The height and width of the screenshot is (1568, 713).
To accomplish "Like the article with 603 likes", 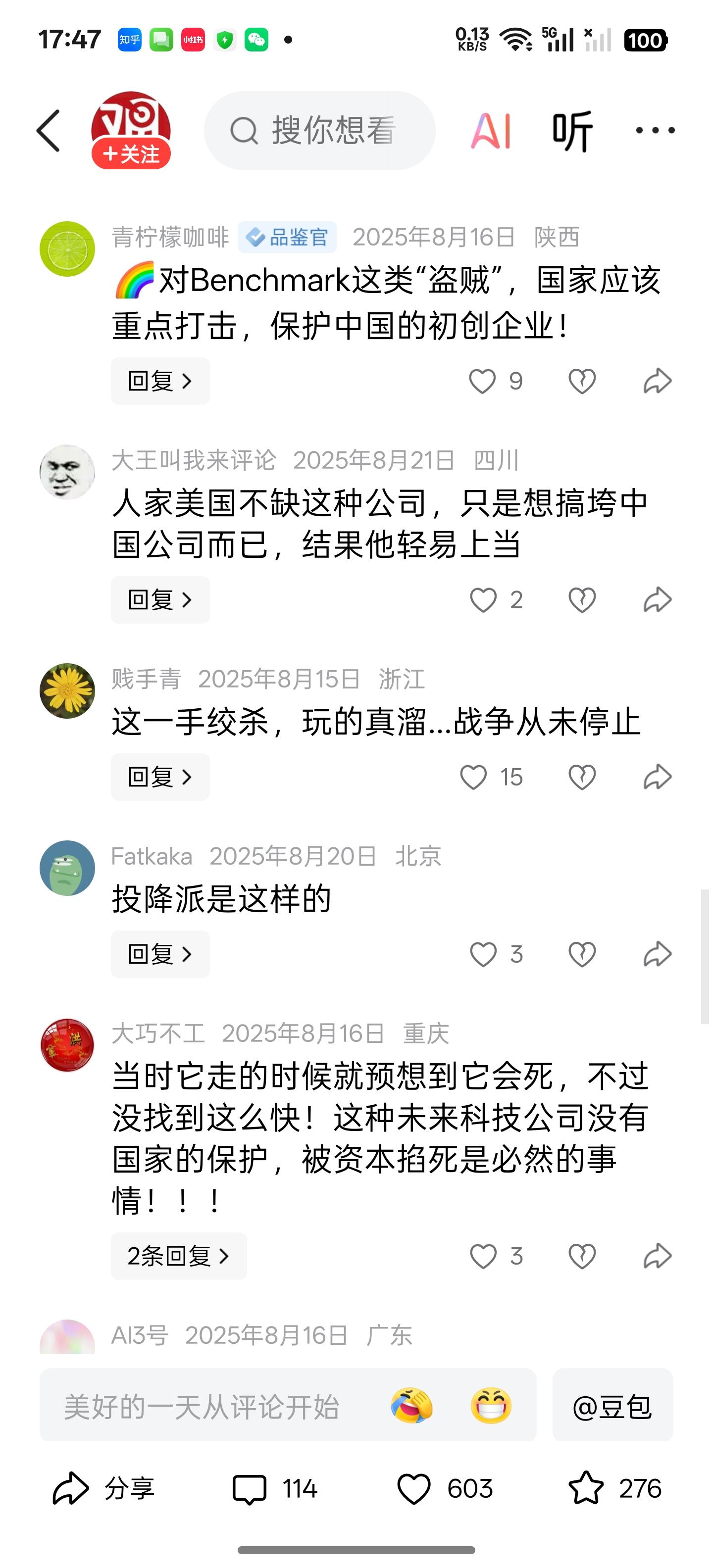I will (x=414, y=1489).
